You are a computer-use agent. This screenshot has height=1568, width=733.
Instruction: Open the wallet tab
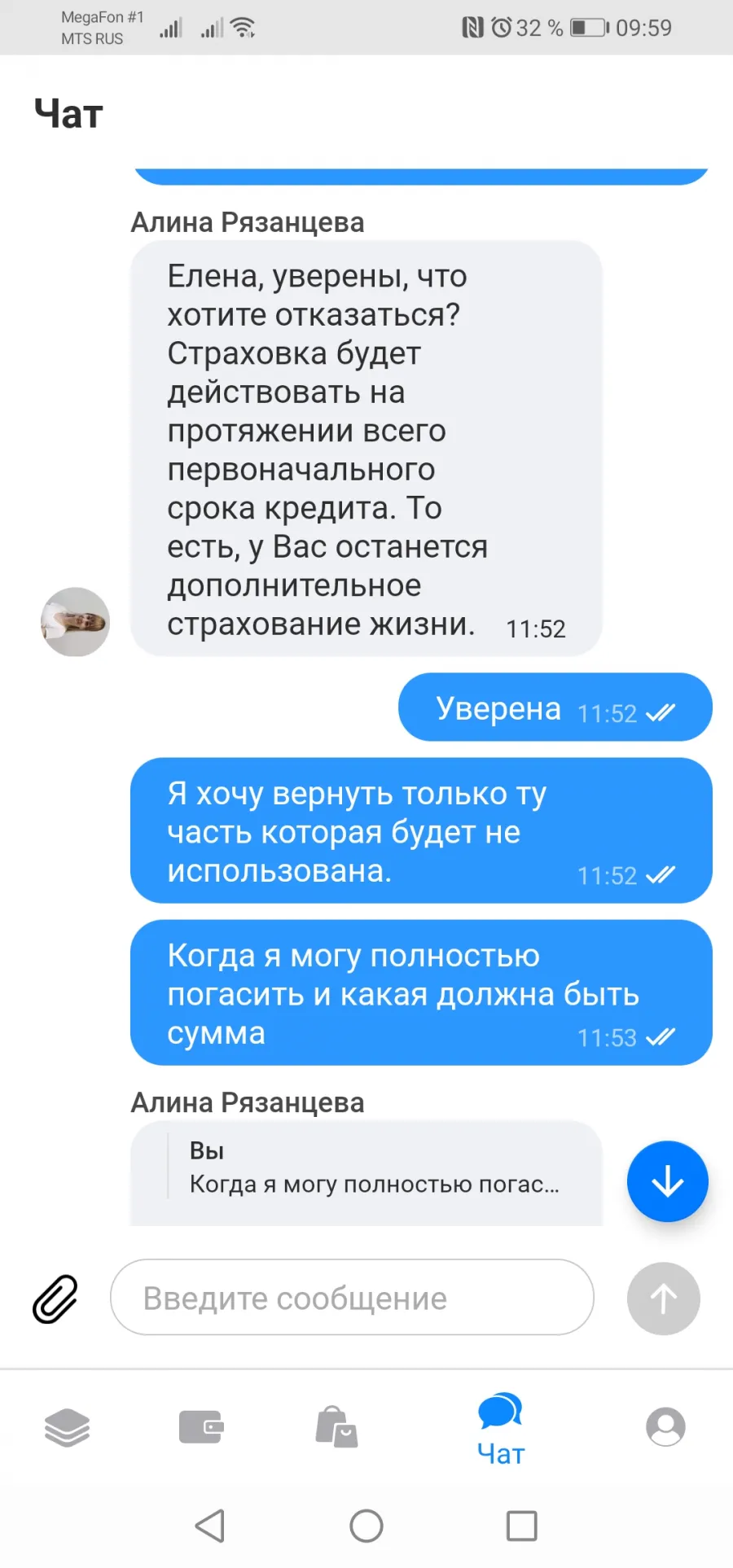(201, 1427)
